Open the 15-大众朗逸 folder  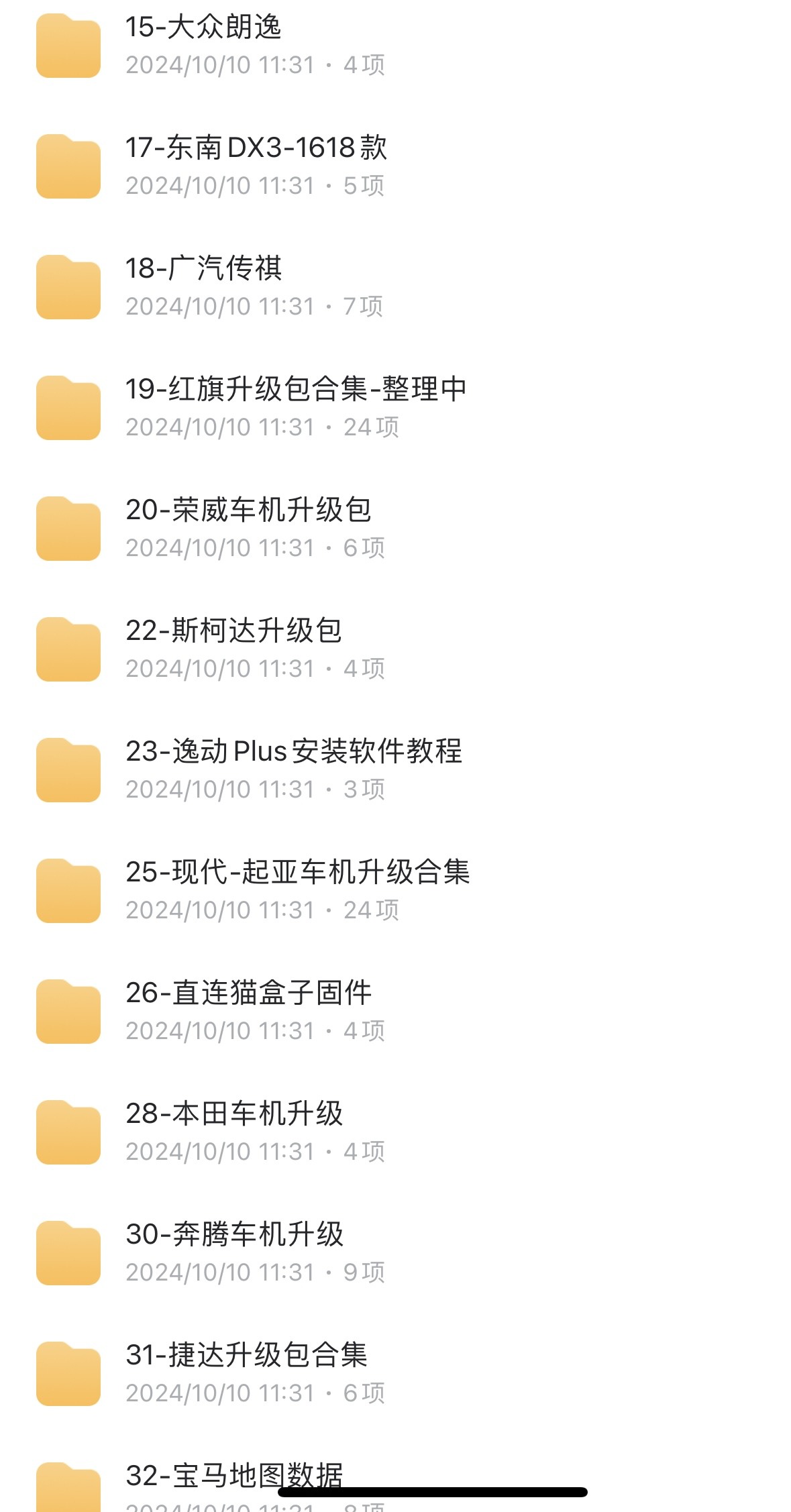coord(395,46)
